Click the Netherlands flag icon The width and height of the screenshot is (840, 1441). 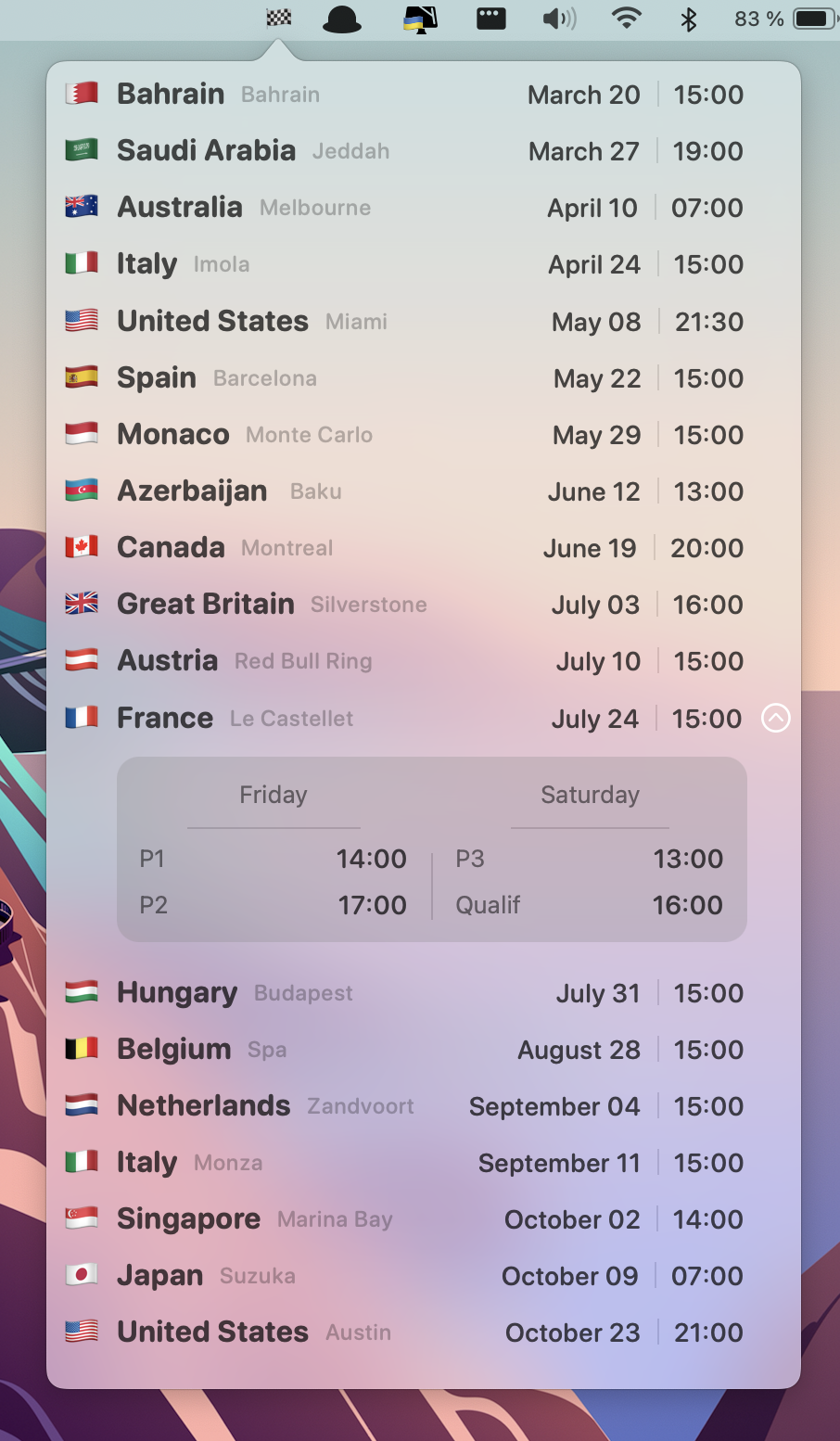coord(82,1105)
